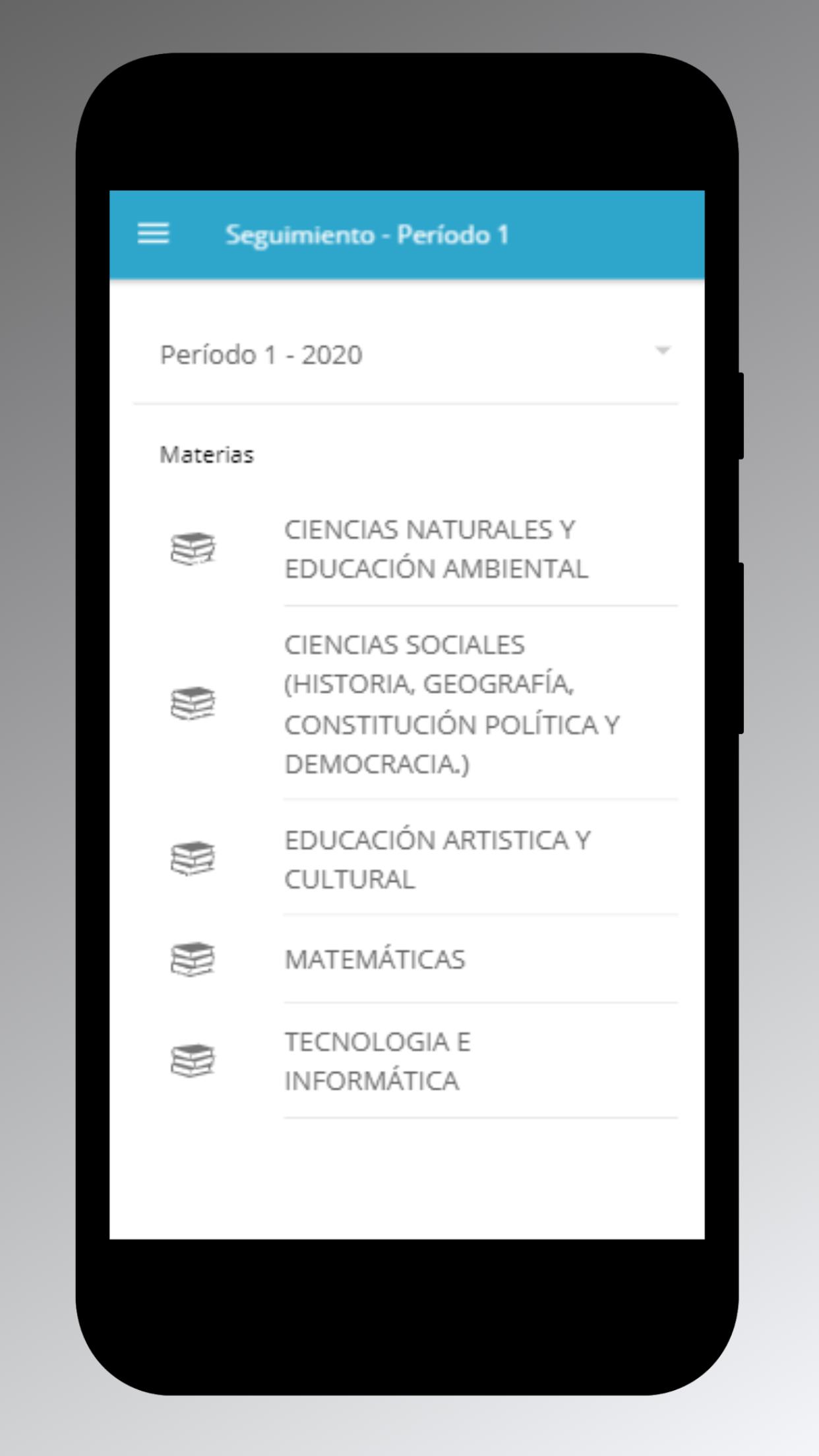Open the Ciencias Sociales subject
Screen dimensions: 819x1456
tap(406, 703)
